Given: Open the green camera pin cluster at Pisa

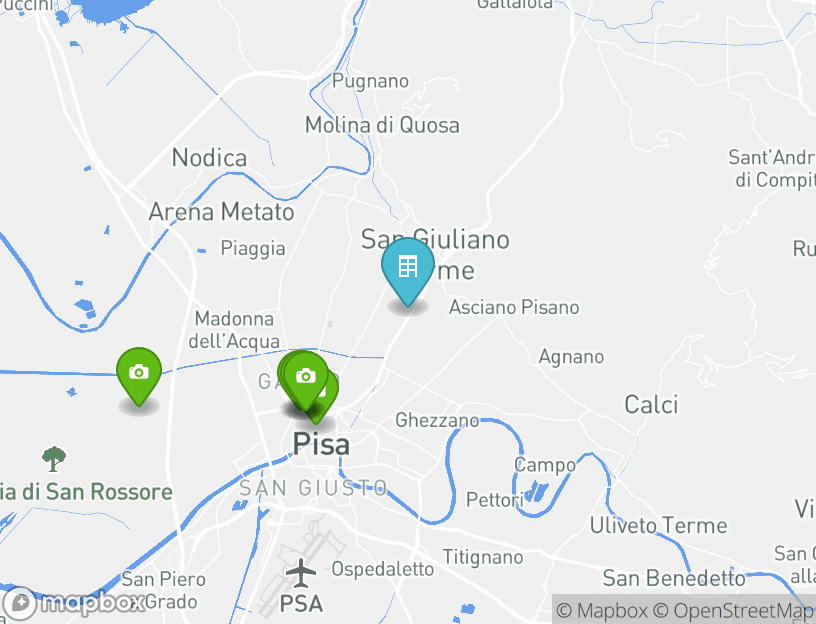Looking at the screenshot, I should (x=305, y=377).
